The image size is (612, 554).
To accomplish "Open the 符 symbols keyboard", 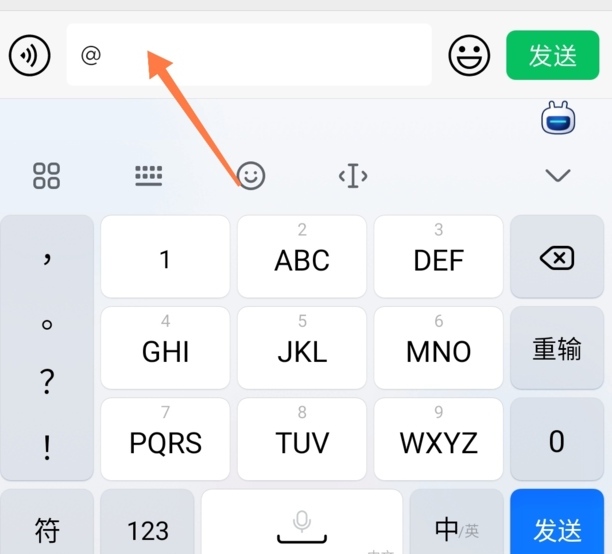I will click(x=47, y=528).
